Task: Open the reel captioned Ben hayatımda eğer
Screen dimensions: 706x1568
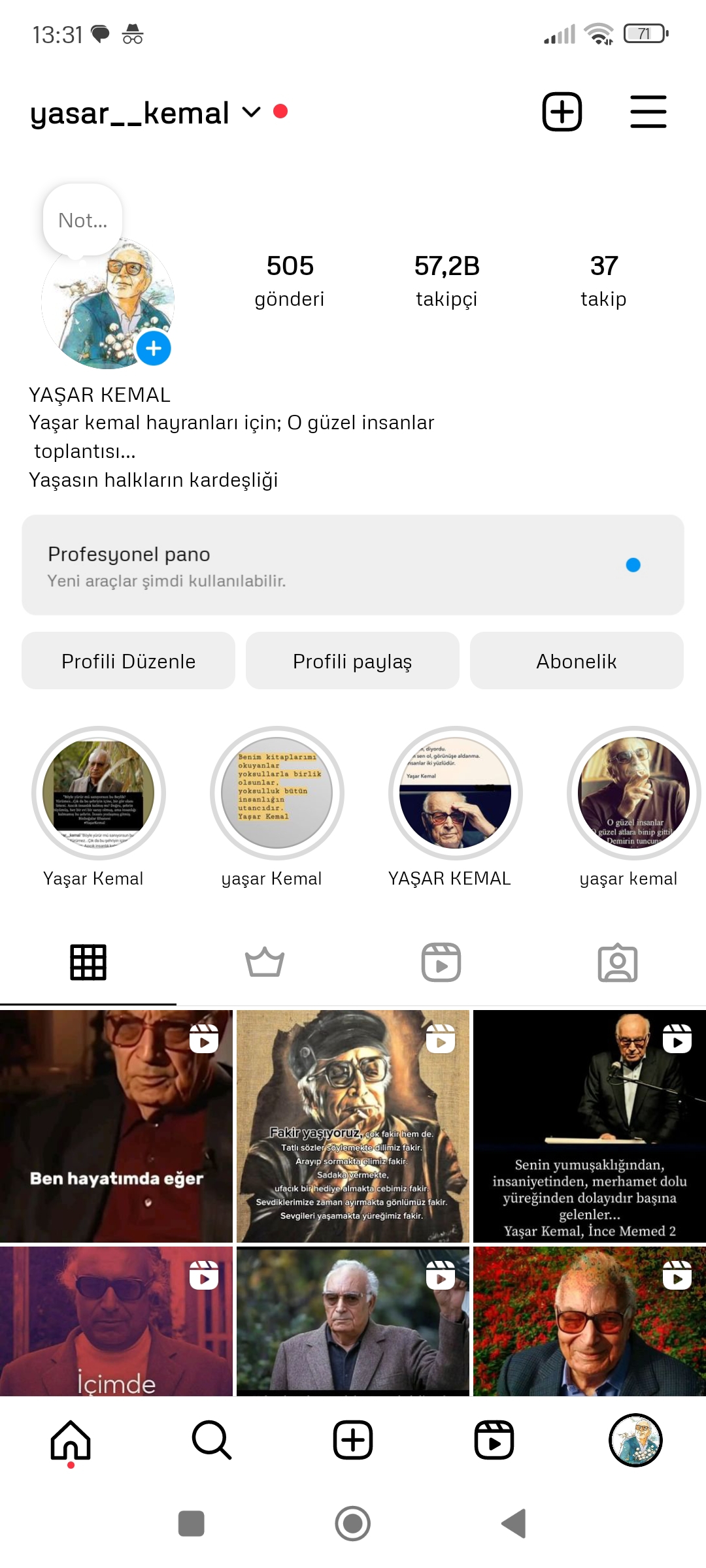Action: (116, 1126)
